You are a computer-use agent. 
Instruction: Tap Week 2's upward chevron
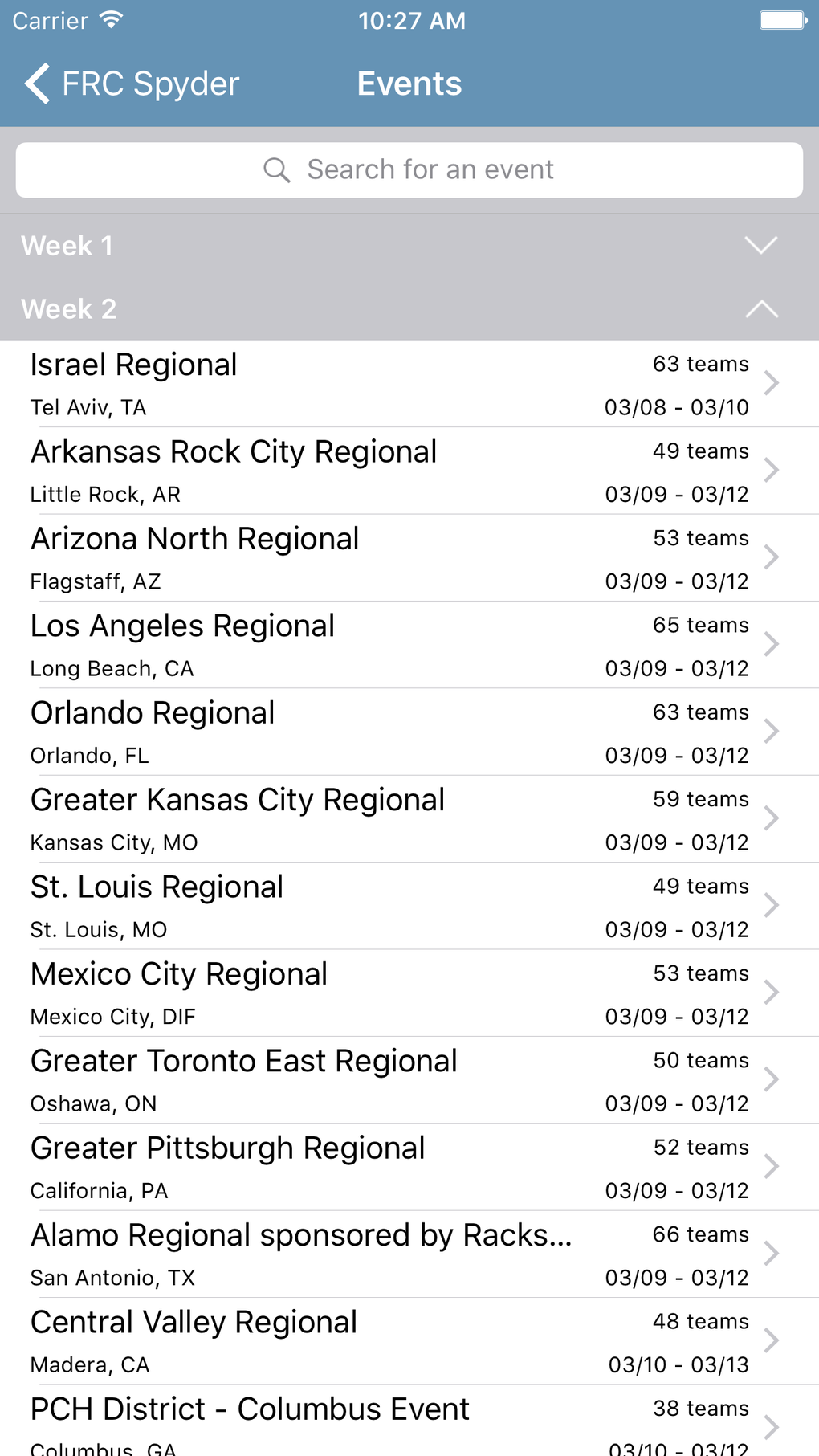761,308
